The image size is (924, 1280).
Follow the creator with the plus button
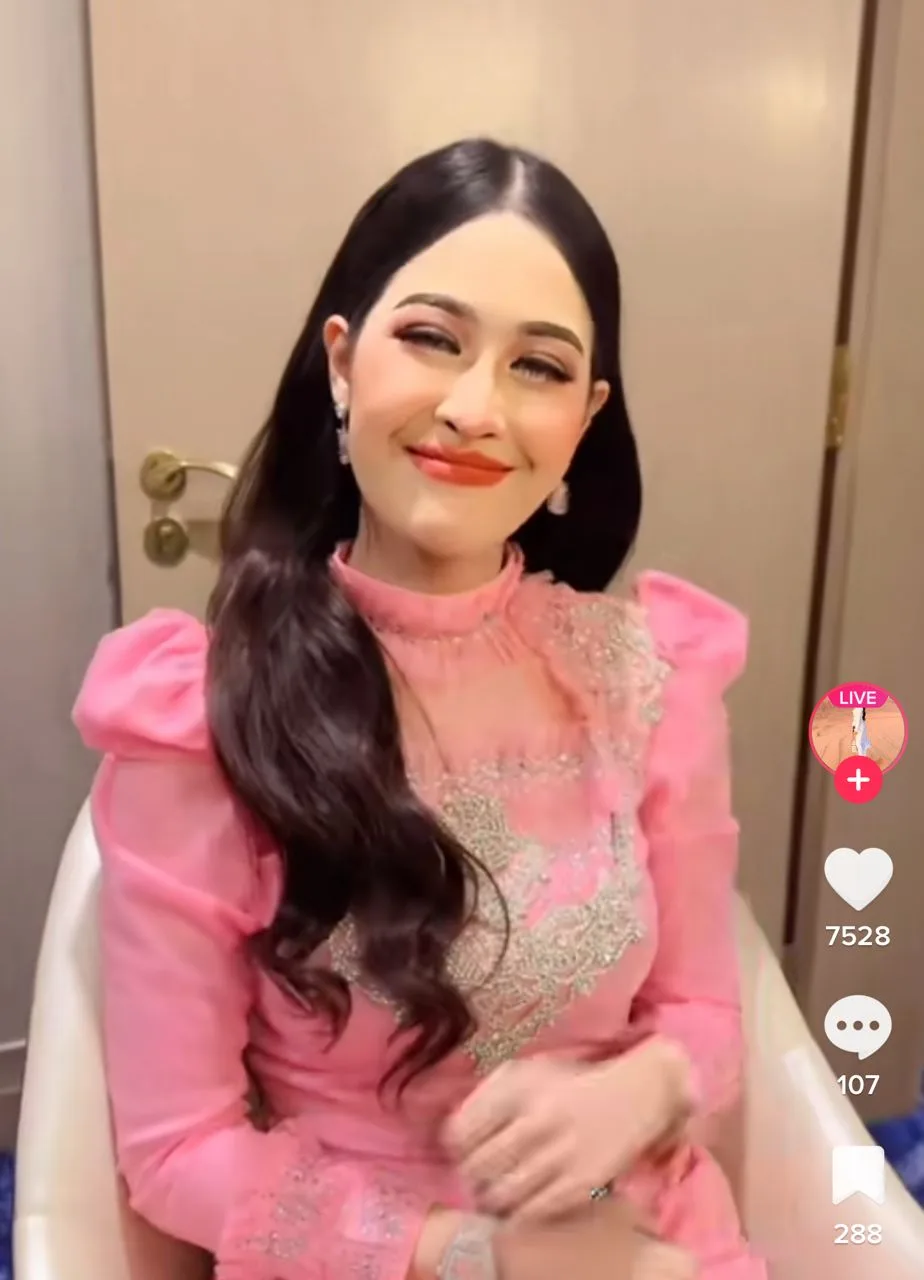coord(858,780)
